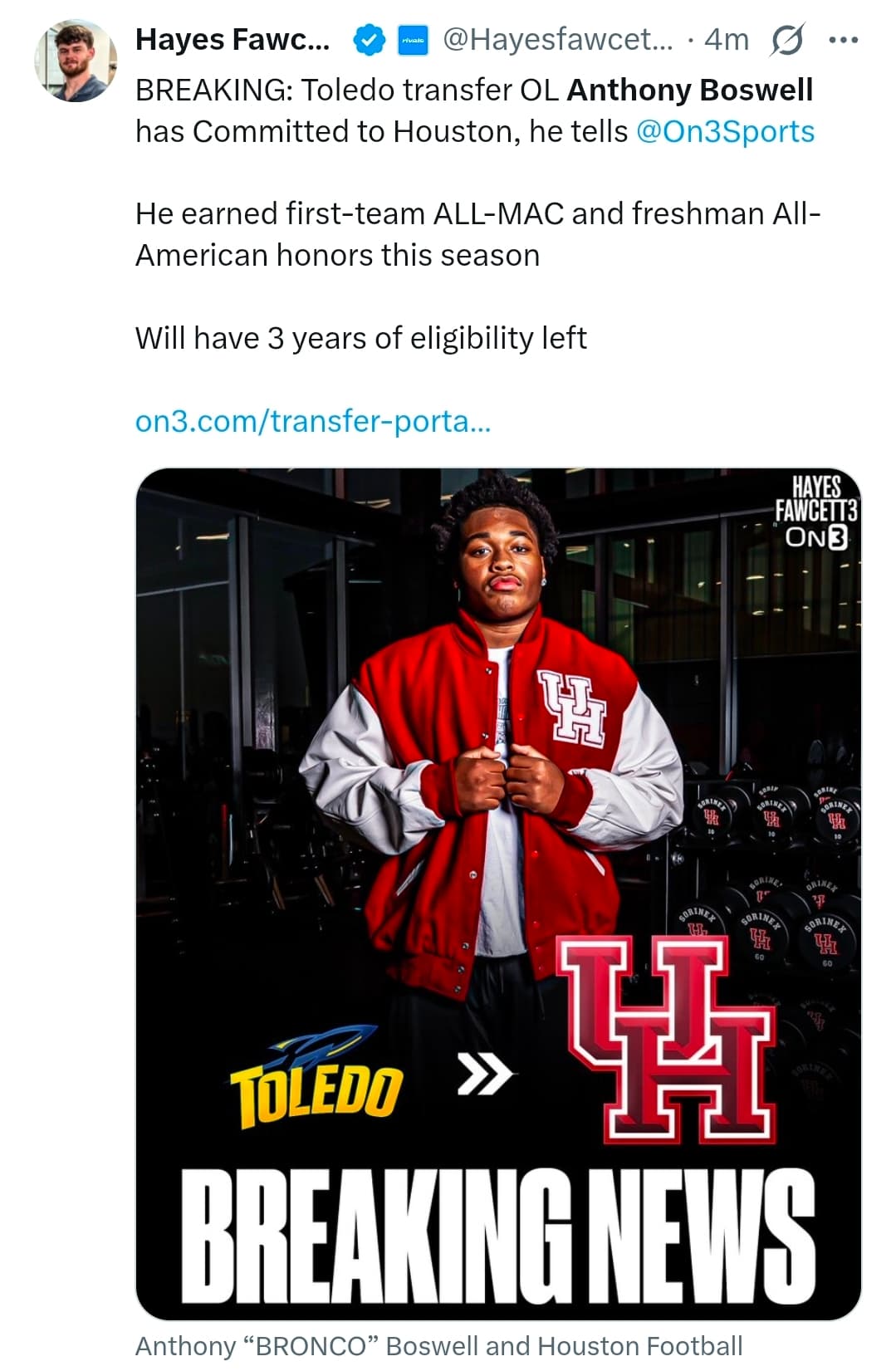The height and width of the screenshot is (1371, 896).
Task: Open Hayes Fawcett's profile picture
Action: (x=75, y=61)
